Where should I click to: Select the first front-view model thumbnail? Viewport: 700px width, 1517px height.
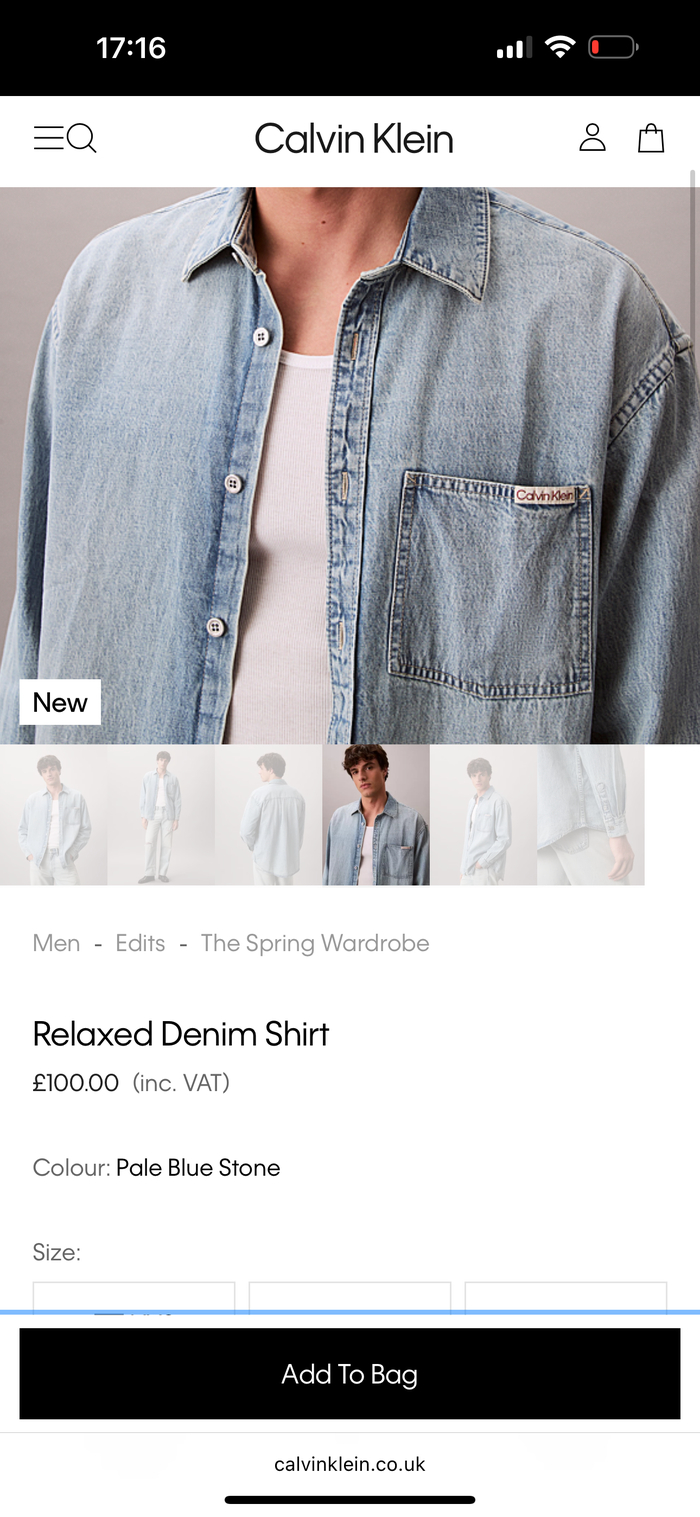(x=53, y=815)
